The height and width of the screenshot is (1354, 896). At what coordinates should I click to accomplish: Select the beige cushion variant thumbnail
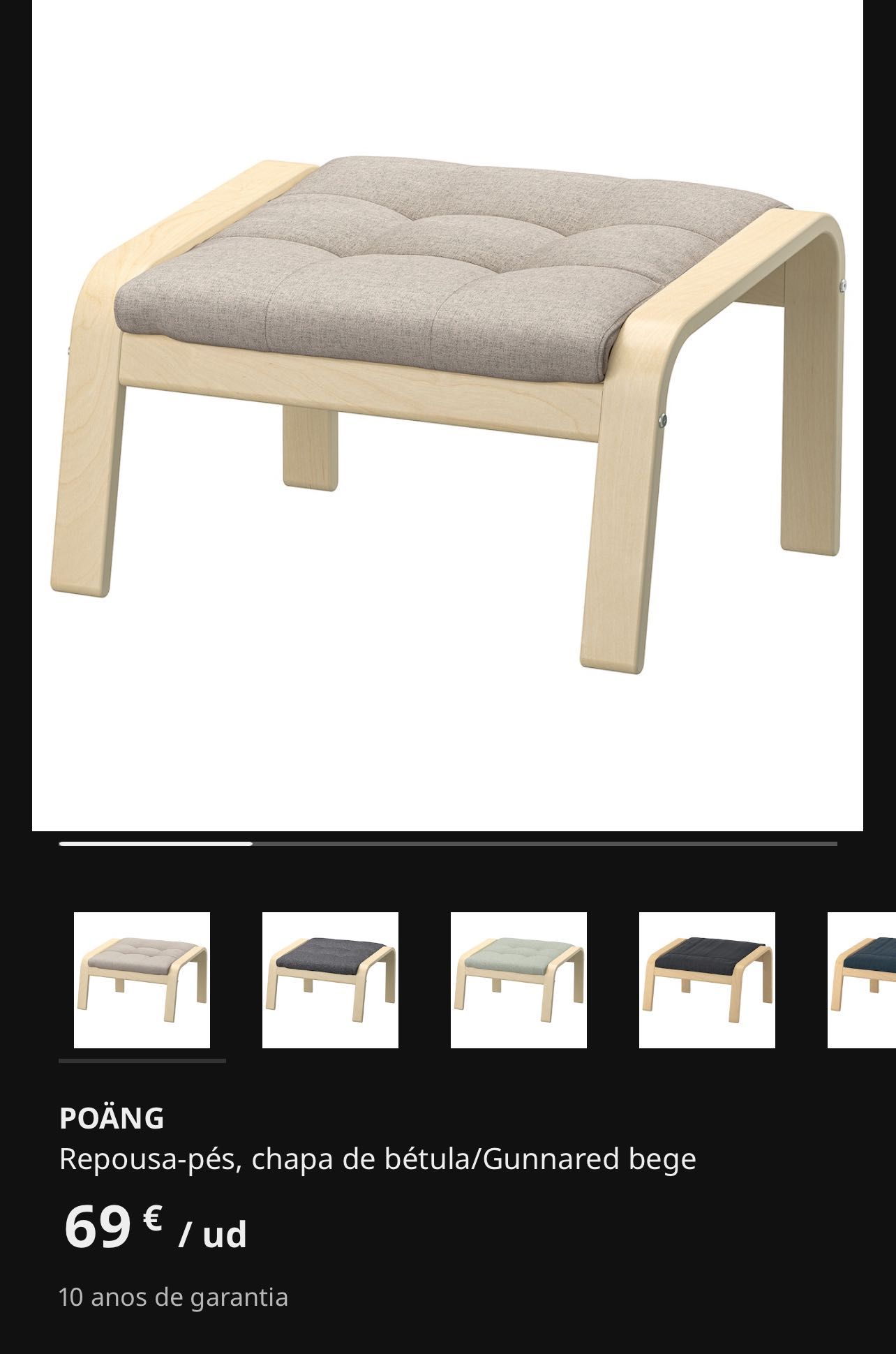coord(142,980)
